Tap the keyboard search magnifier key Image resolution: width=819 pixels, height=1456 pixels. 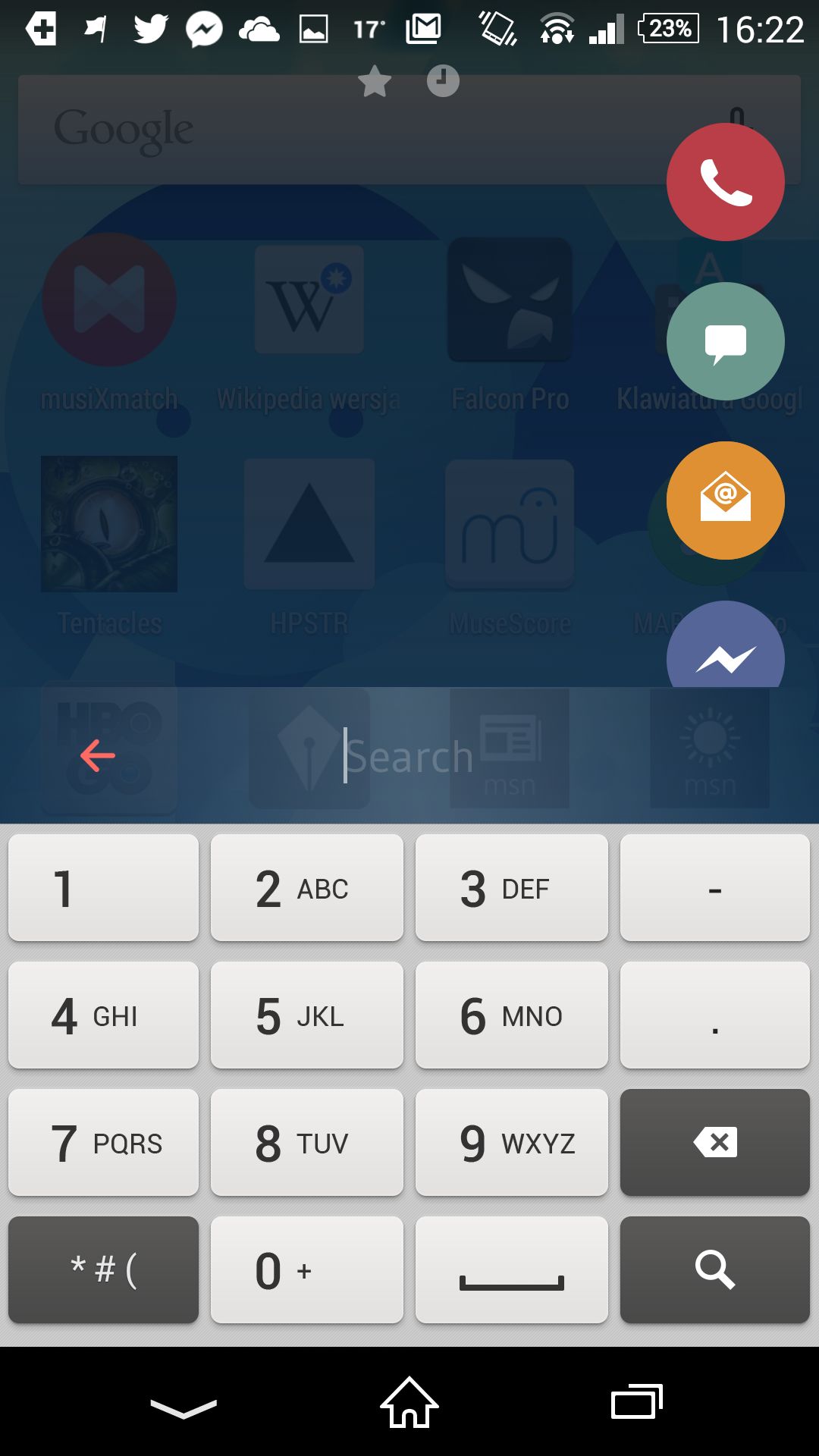pyautogui.click(x=715, y=1270)
